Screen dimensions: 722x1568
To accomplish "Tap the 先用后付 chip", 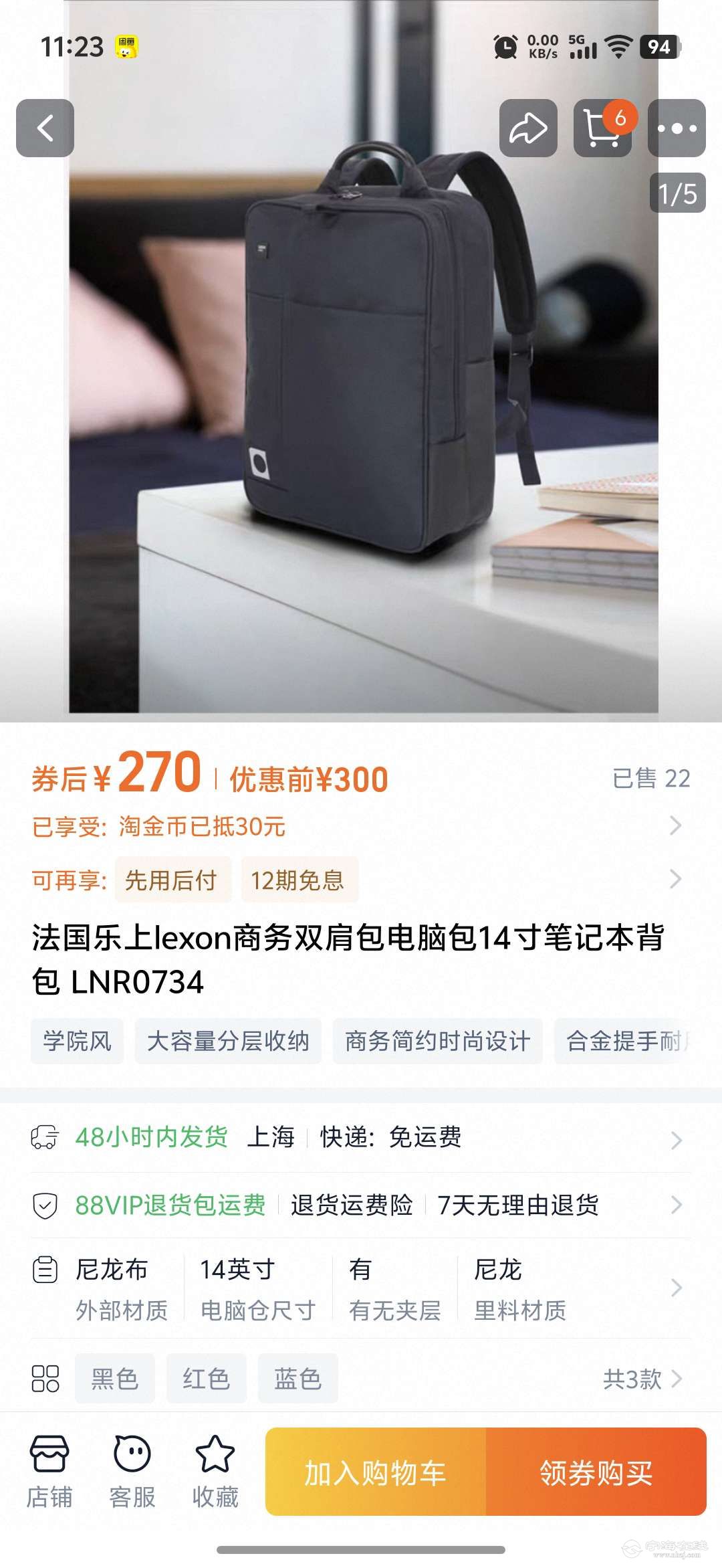I will point(172,880).
